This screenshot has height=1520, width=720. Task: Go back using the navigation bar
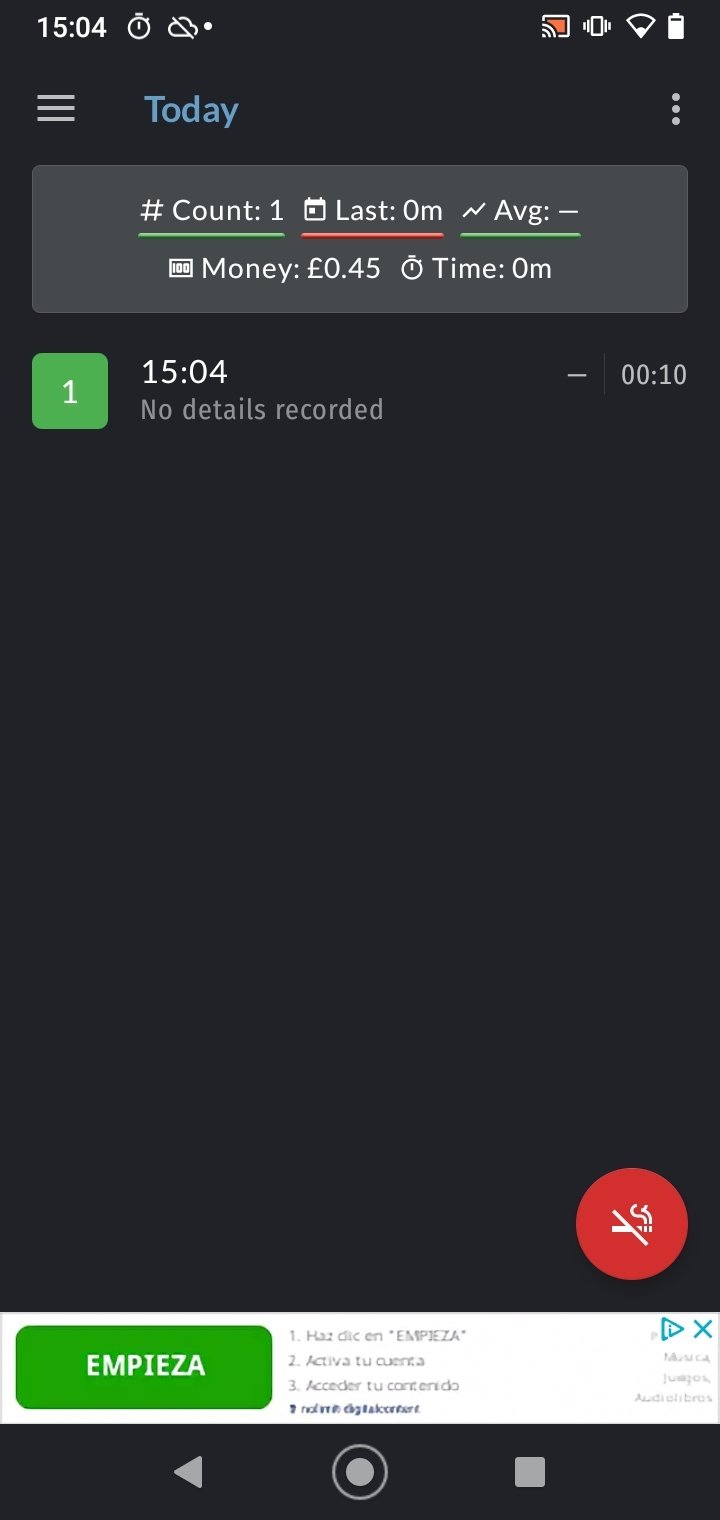[x=188, y=1472]
